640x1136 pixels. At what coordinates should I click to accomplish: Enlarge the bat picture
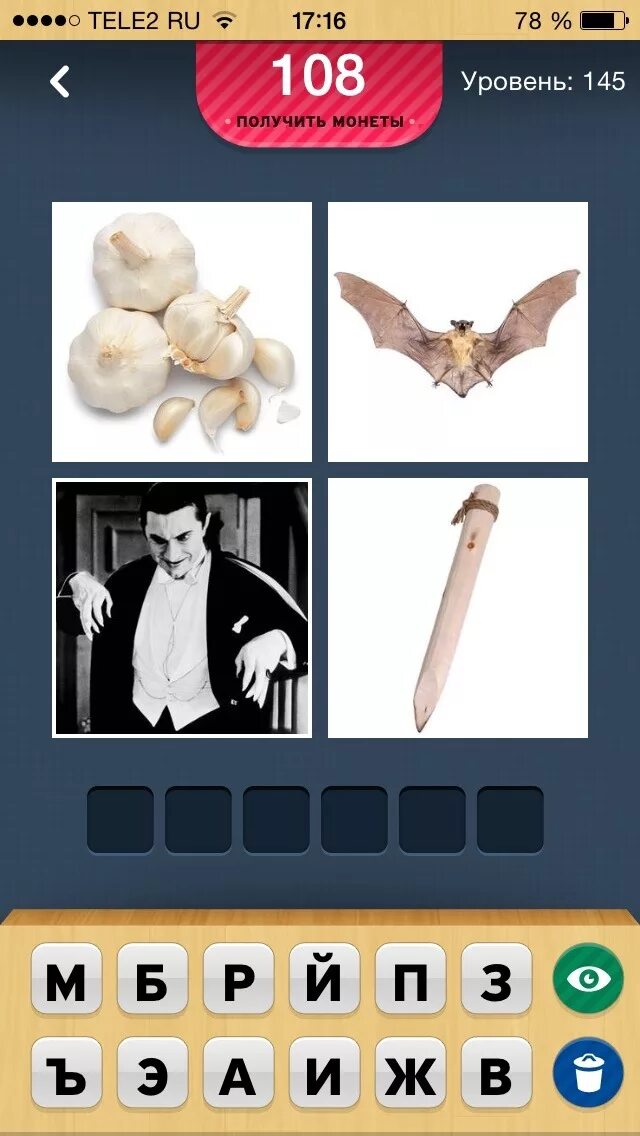(x=458, y=332)
